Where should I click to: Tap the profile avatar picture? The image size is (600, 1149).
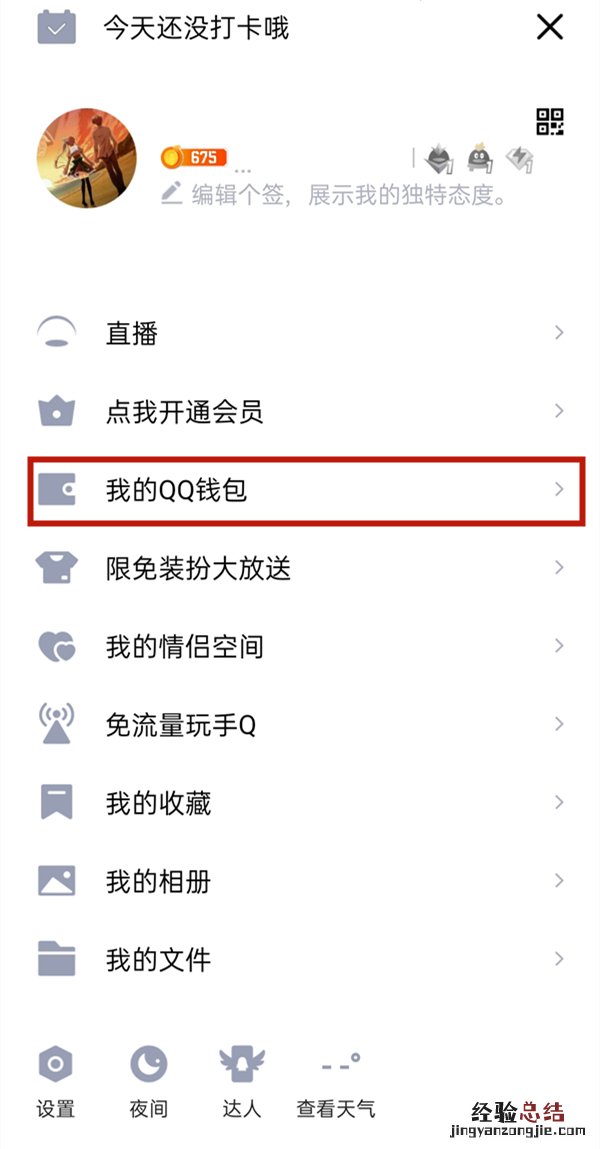(x=86, y=158)
